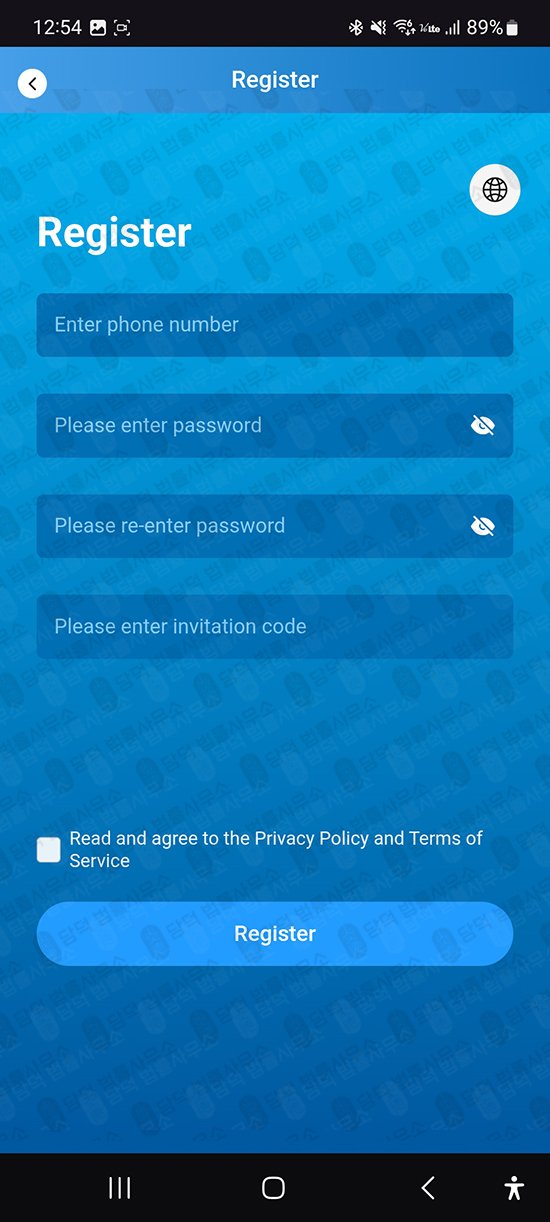The width and height of the screenshot is (550, 1222).
Task: Check the Privacy Policy agreement box
Action: (x=48, y=850)
